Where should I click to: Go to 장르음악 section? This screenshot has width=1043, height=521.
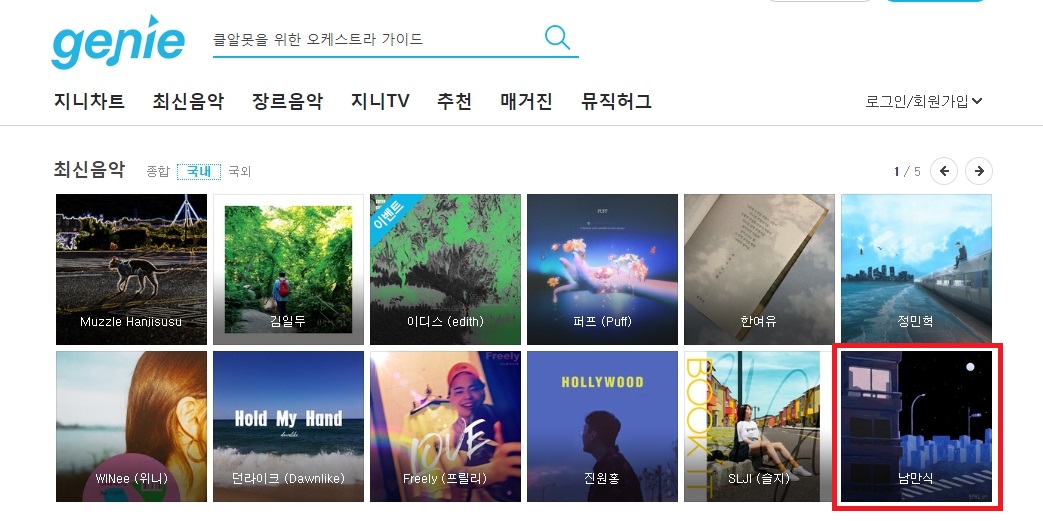coord(287,101)
